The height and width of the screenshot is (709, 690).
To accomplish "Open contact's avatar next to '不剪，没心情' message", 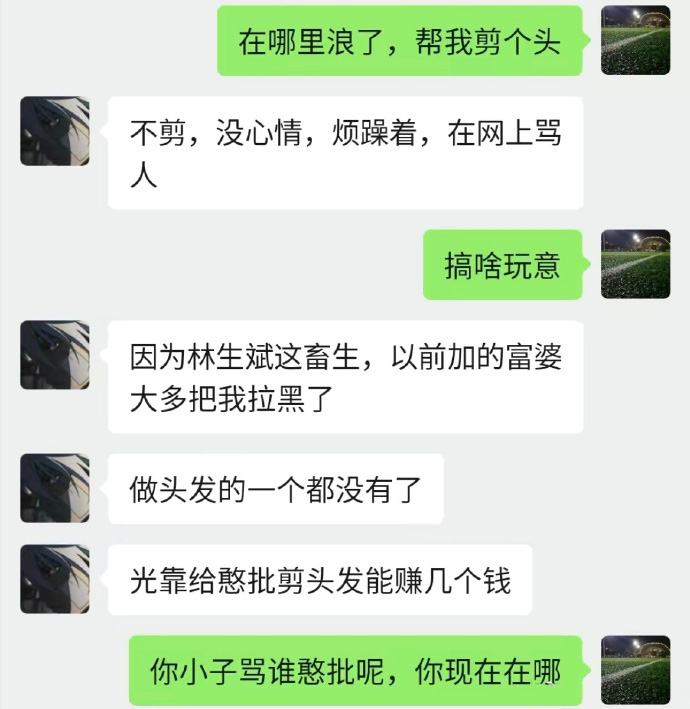I will click(x=55, y=131).
